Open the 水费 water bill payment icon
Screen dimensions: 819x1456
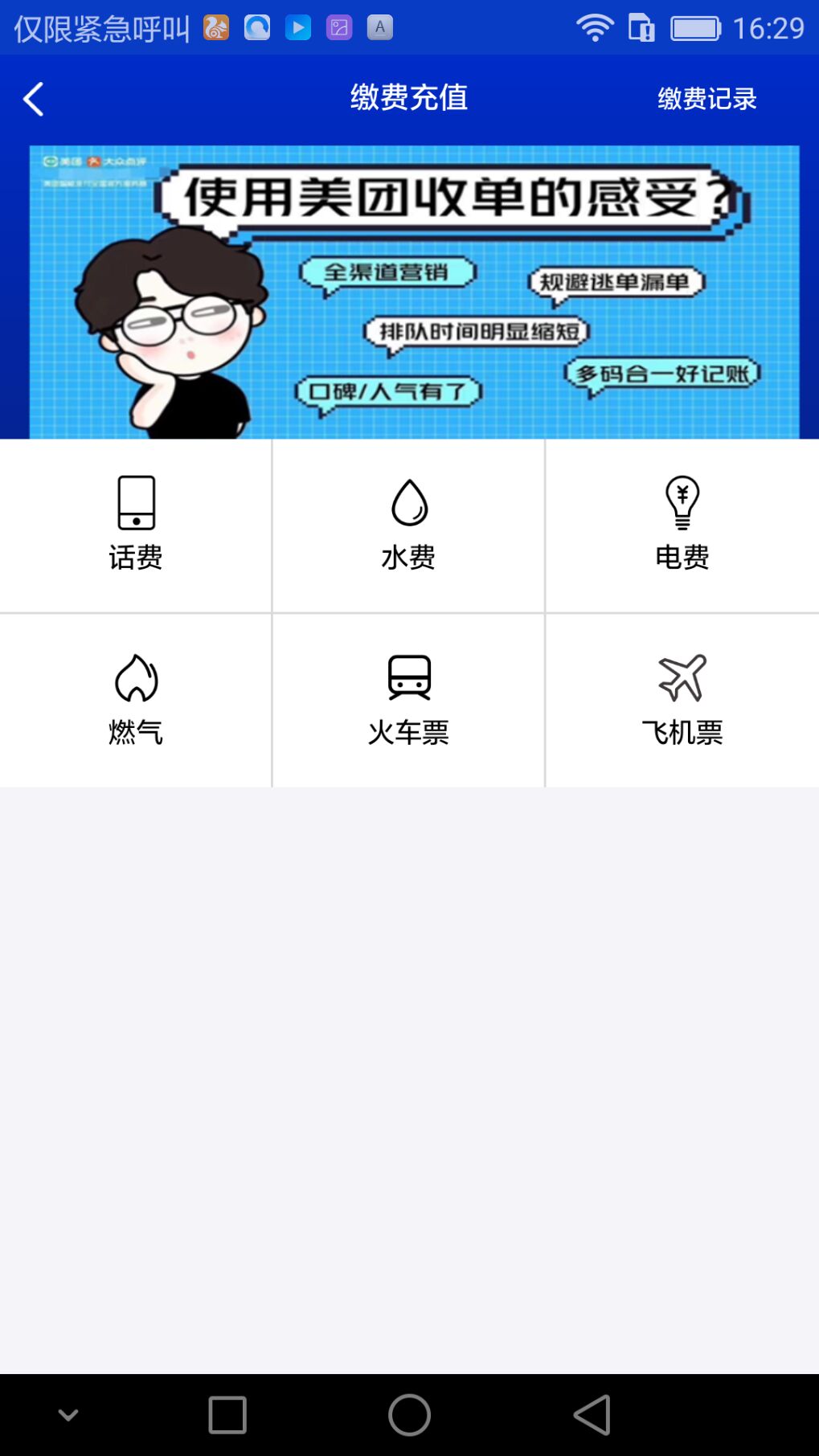pos(409,525)
